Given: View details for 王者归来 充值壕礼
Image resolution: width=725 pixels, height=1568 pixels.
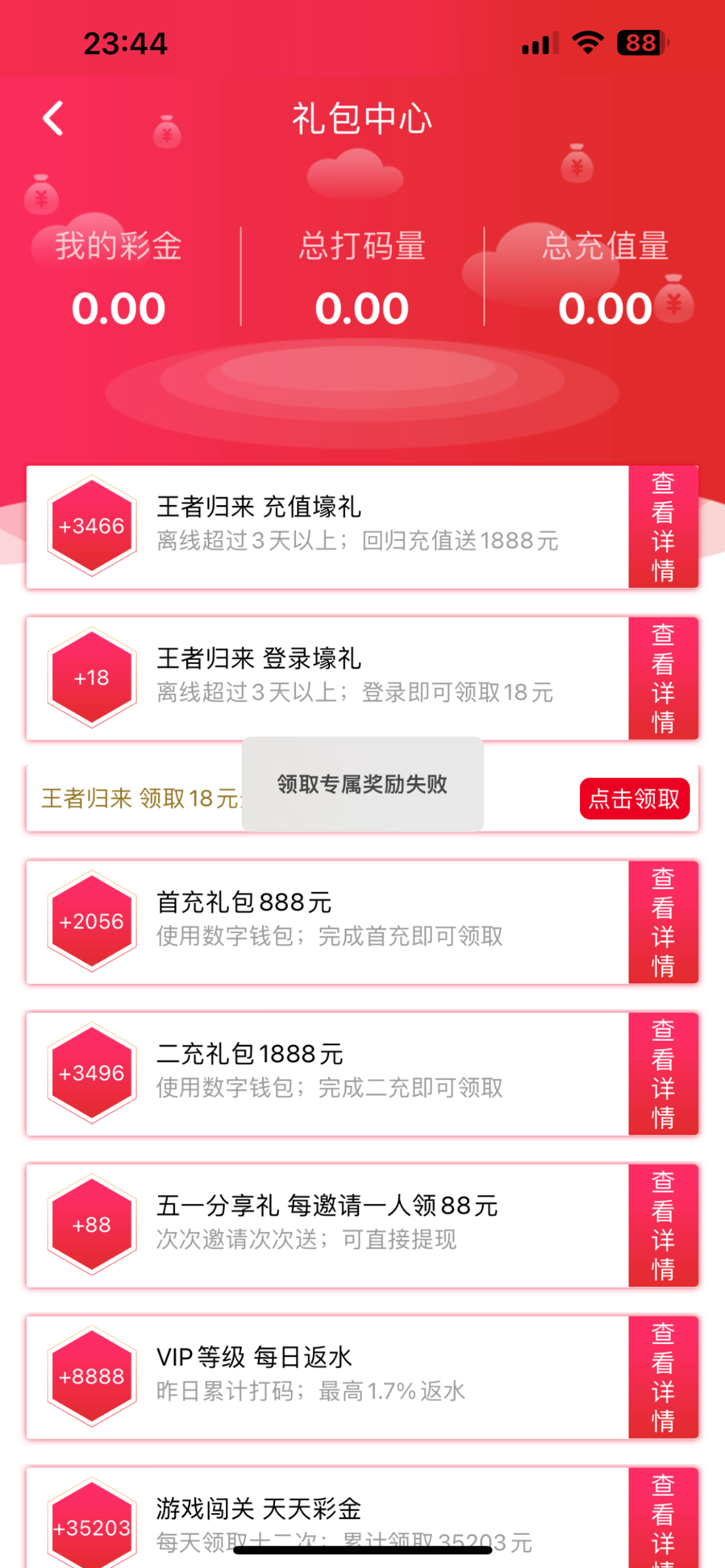Looking at the screenshot, I should pyautogui.click(x=663, y=527).
